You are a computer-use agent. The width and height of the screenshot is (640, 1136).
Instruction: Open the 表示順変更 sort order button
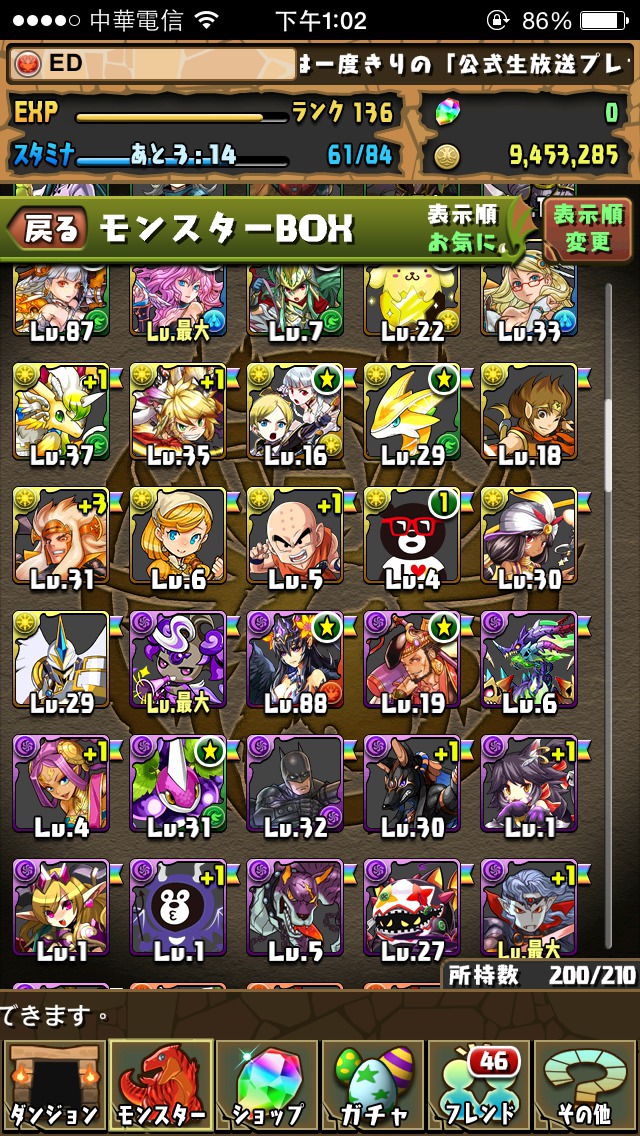pos(588,228)
